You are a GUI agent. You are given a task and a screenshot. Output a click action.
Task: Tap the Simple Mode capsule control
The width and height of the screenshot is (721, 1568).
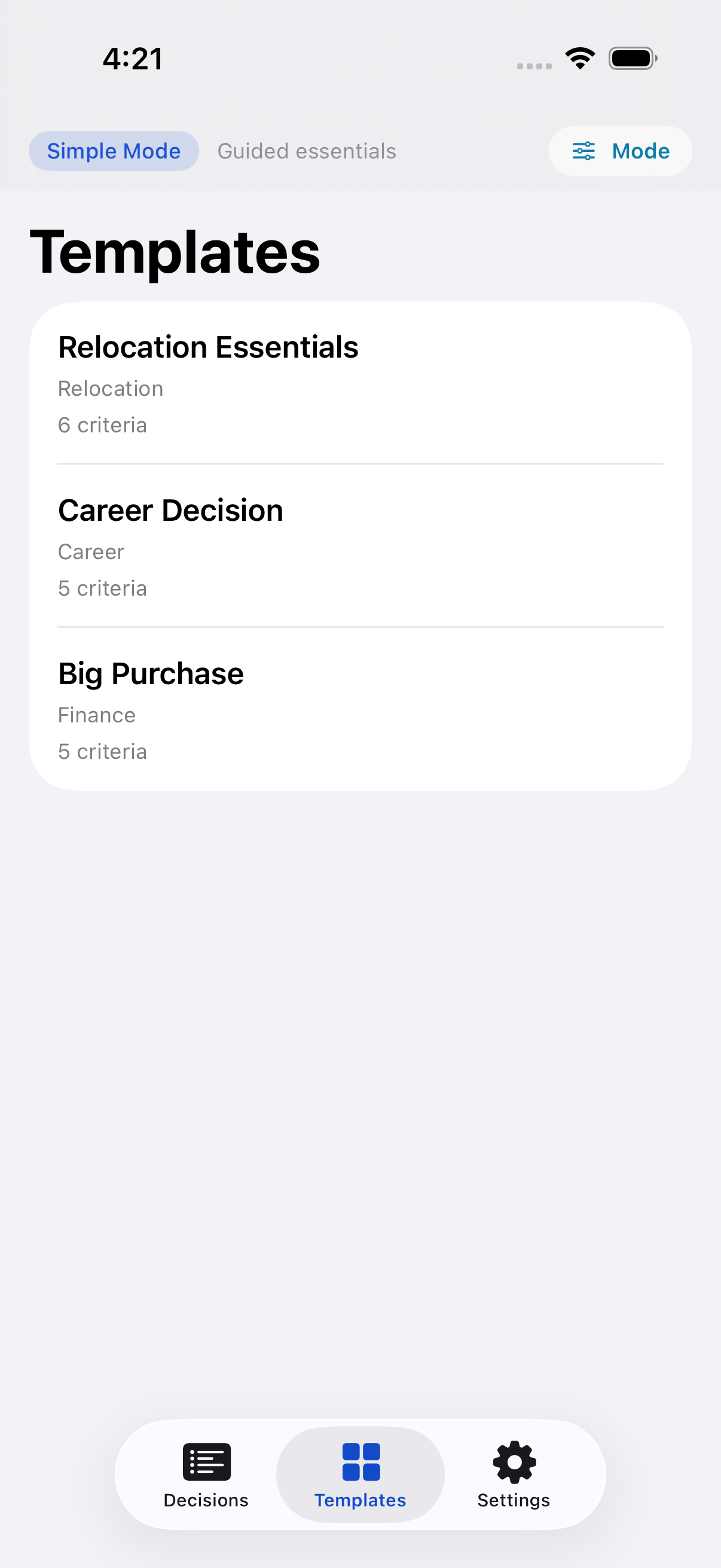tap(113, 151)
